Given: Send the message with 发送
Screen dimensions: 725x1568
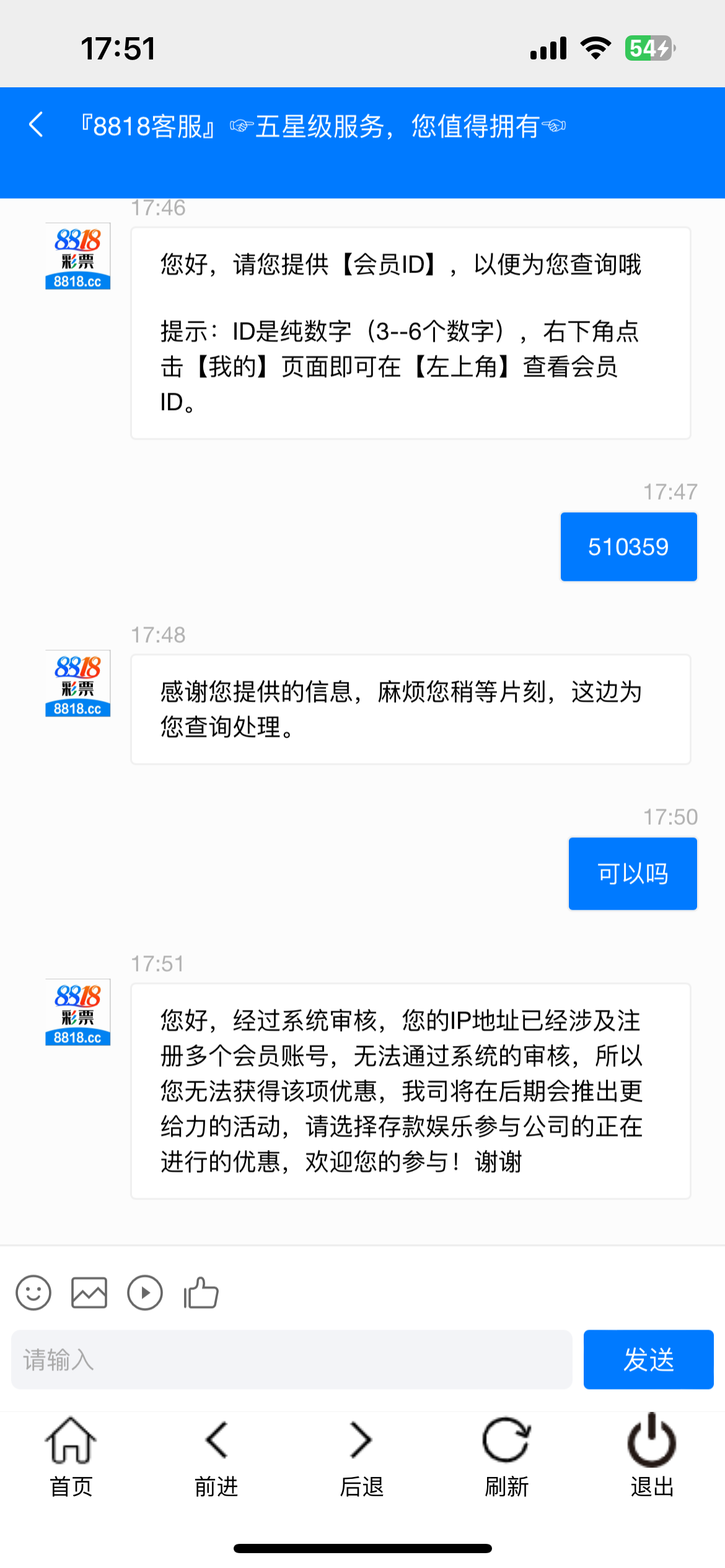Looking at the screenshot, I should click(648, 1360).
